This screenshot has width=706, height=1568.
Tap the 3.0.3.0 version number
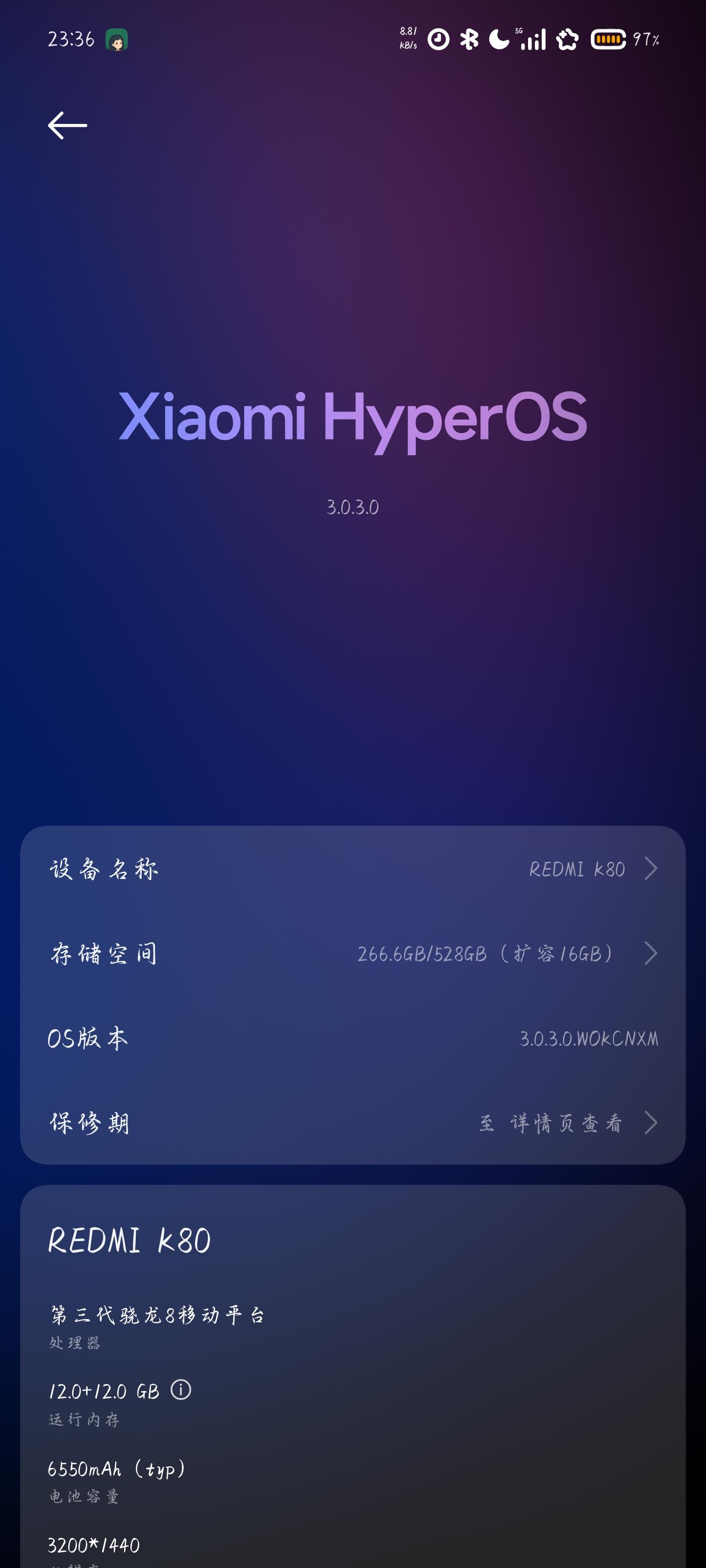pos(352,507)
